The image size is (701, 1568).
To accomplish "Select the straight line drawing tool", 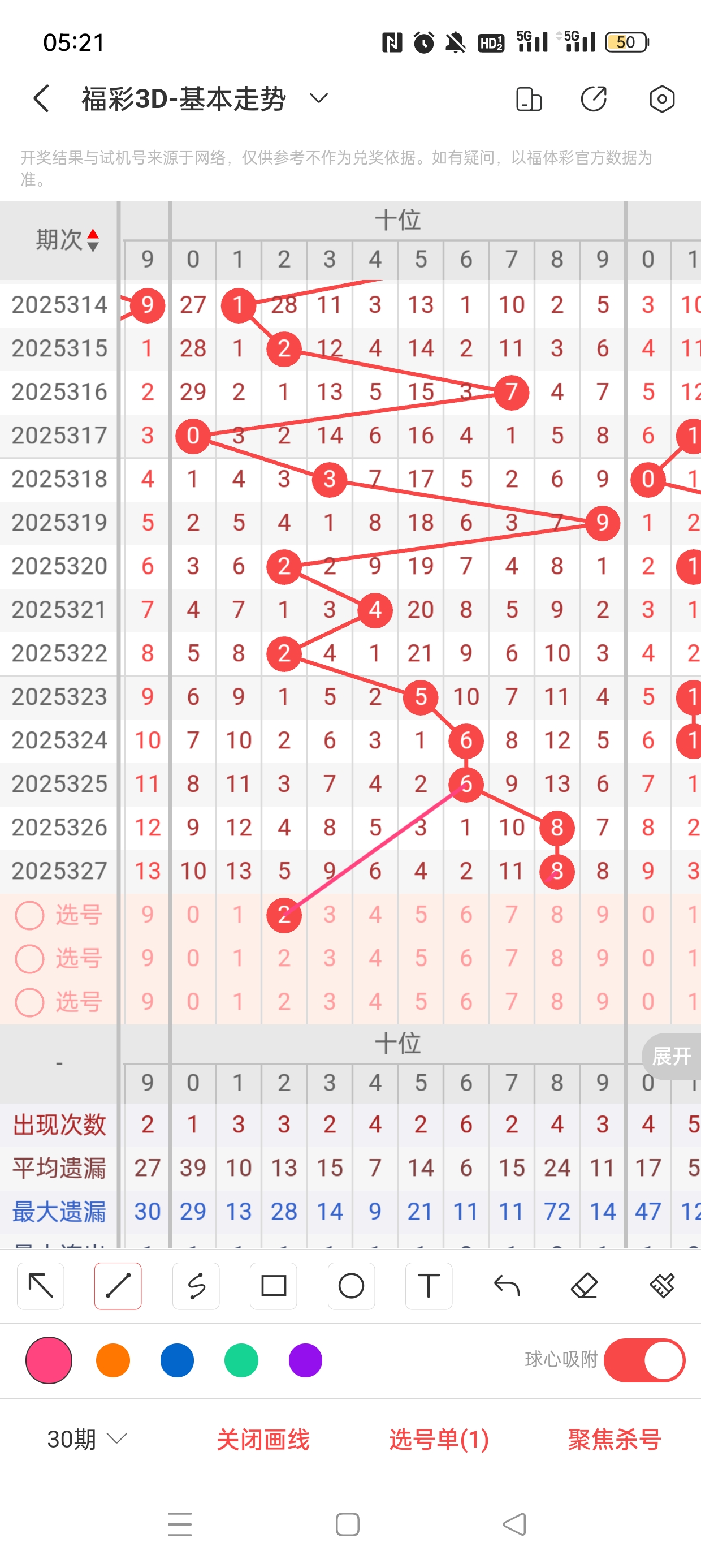I will [118, 1286].
